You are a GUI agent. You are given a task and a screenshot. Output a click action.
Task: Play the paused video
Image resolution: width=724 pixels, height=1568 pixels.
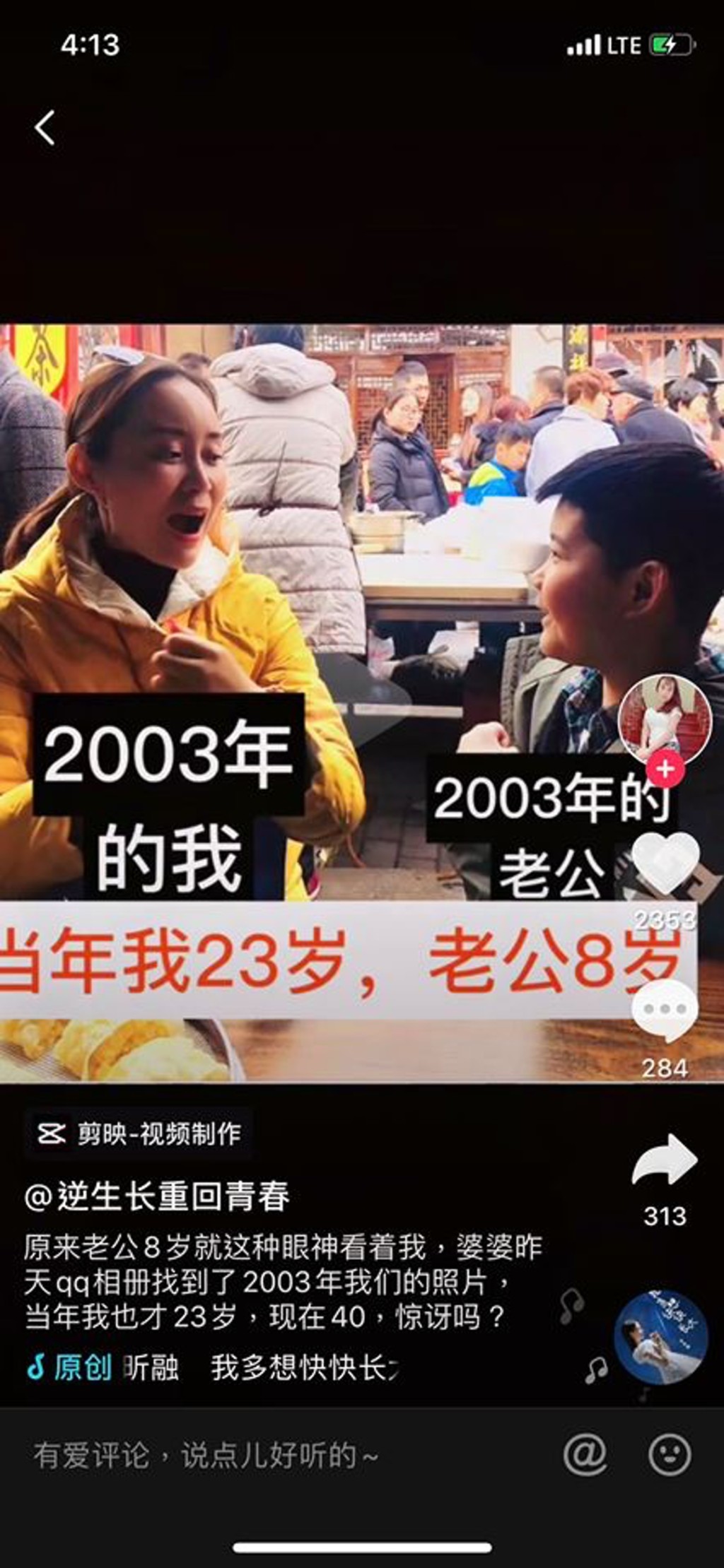(362, 703)
